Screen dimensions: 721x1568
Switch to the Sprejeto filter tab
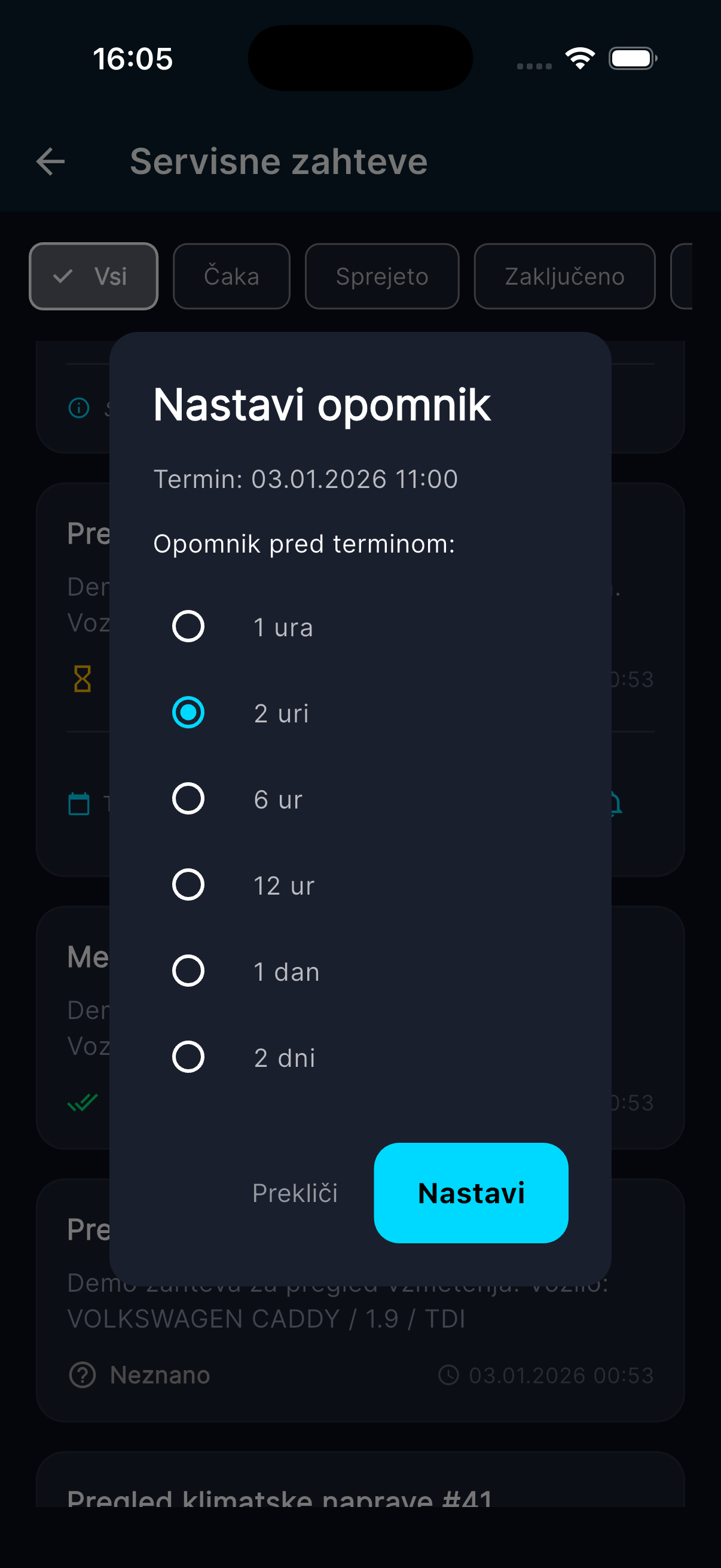pos(382,276)
